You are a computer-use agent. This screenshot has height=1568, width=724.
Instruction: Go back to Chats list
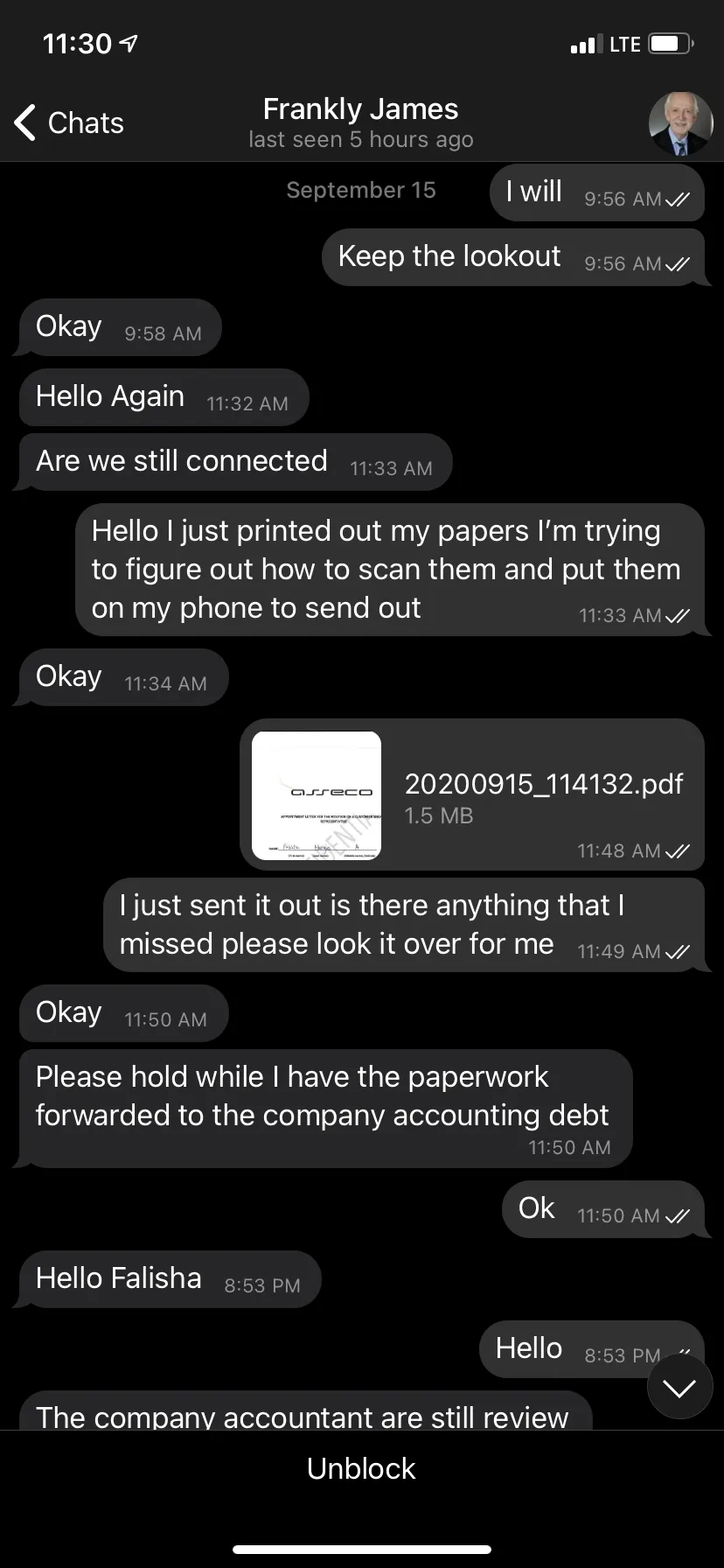[x=69, y=122]
